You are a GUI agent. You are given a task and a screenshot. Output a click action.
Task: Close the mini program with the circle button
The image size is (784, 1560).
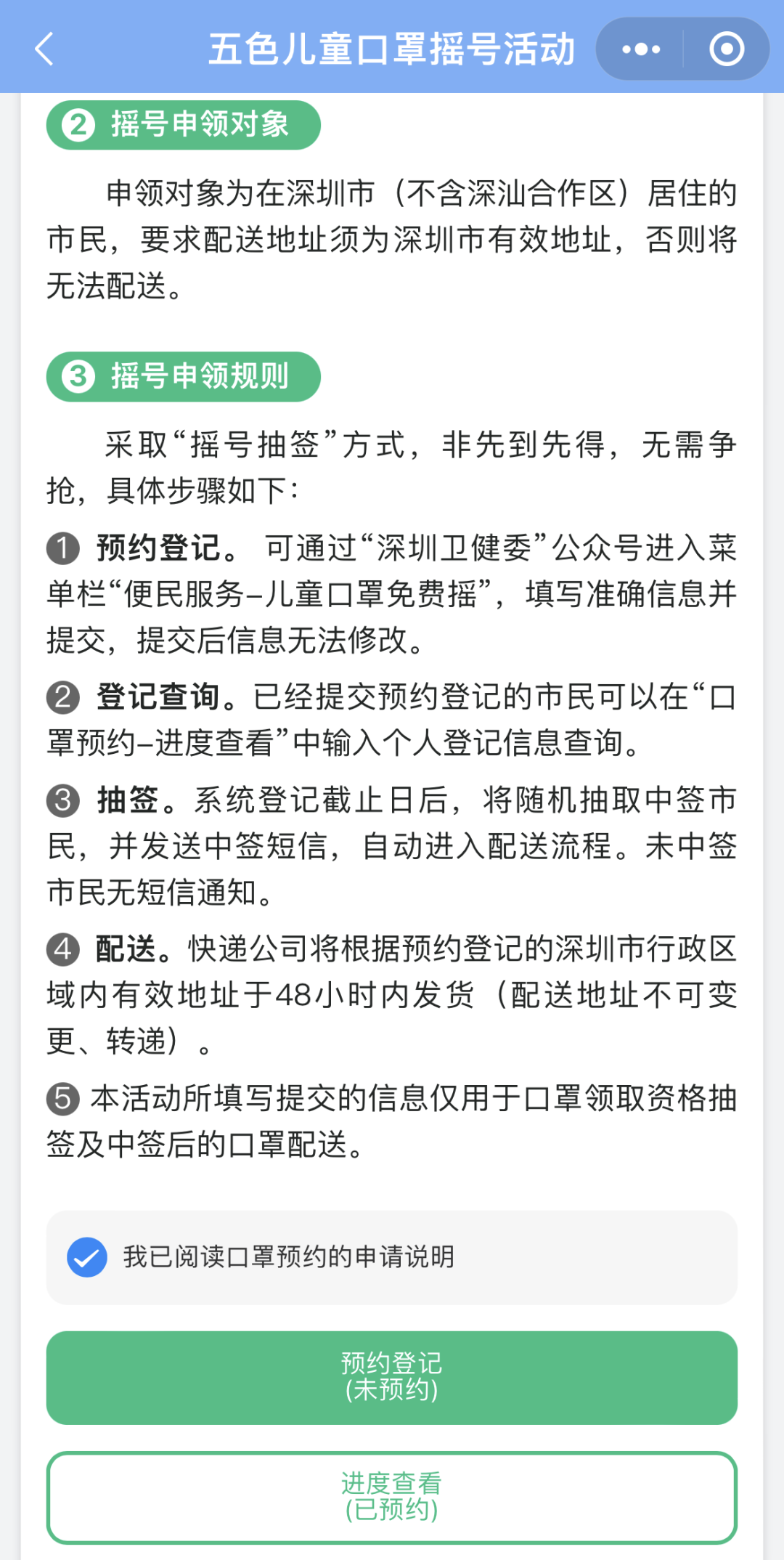tap(726, 49)
